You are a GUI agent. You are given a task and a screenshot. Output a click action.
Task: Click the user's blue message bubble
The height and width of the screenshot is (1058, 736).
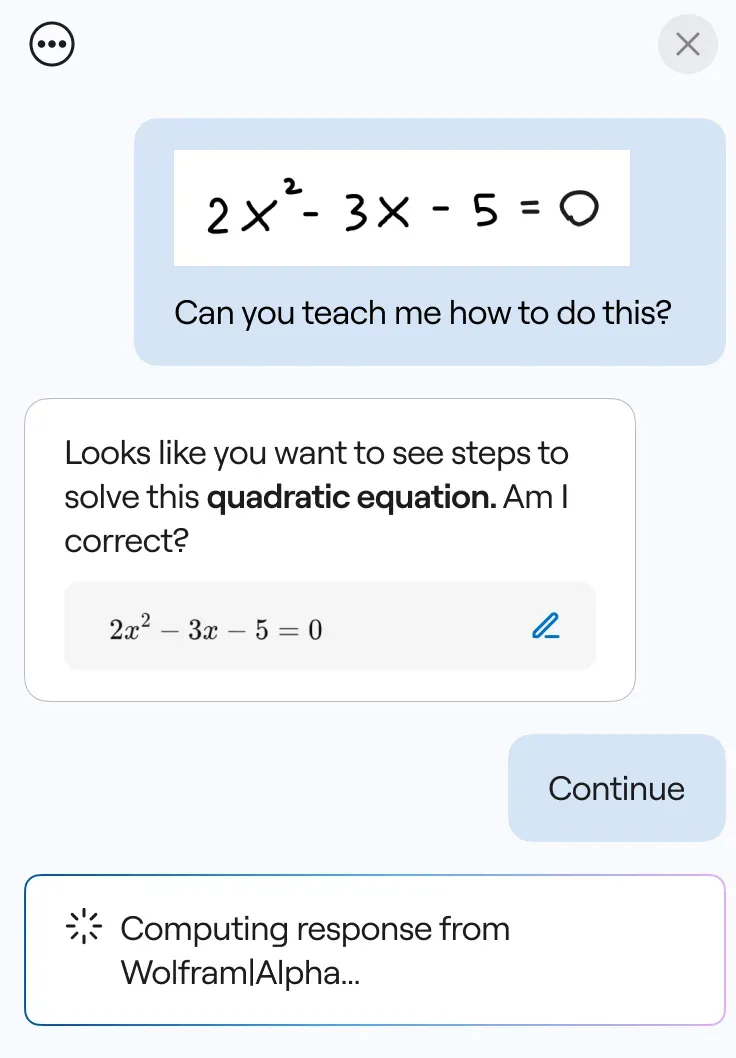pyautogui.click(x=430, y=243)
